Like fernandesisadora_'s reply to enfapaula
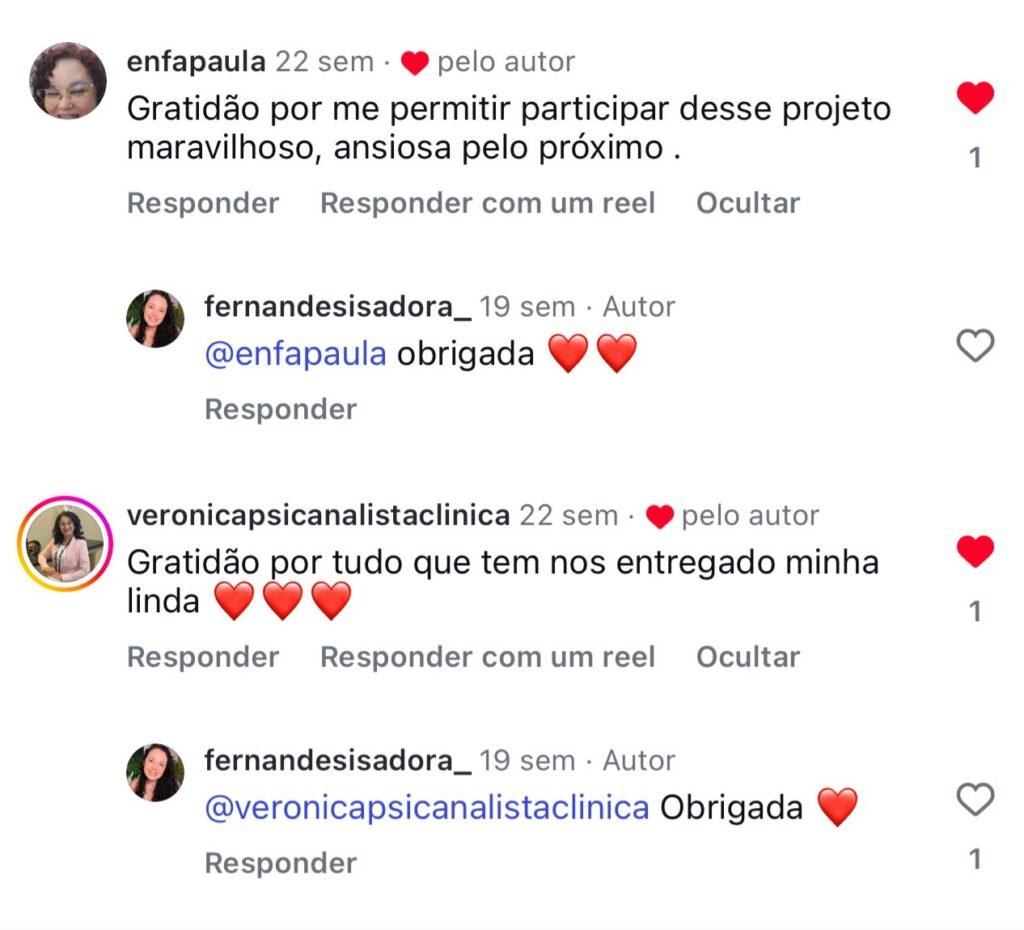 click(x=975, y=346)
